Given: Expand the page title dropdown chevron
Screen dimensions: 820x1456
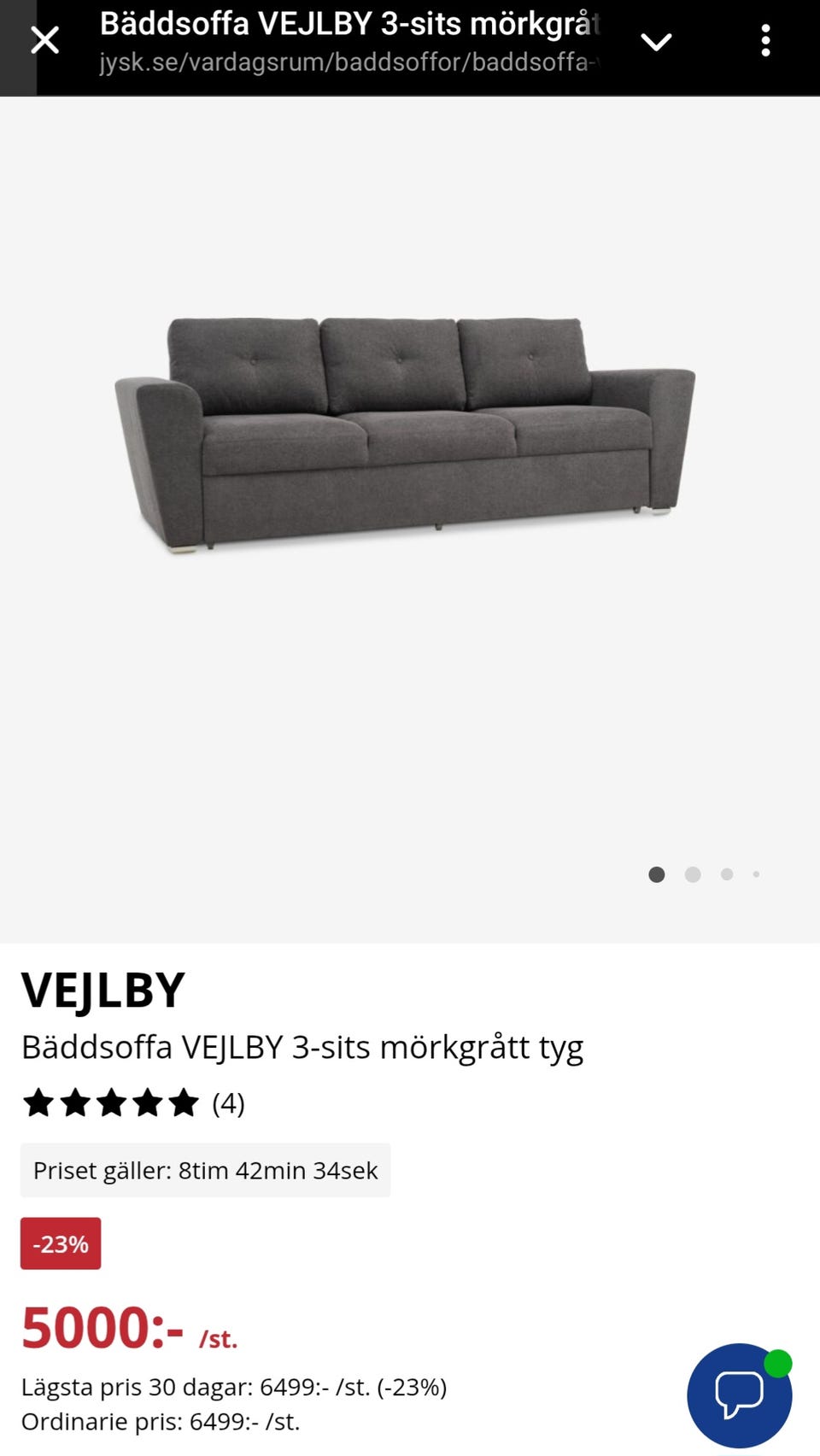Looking at the screenshot, I should (656, 42).
